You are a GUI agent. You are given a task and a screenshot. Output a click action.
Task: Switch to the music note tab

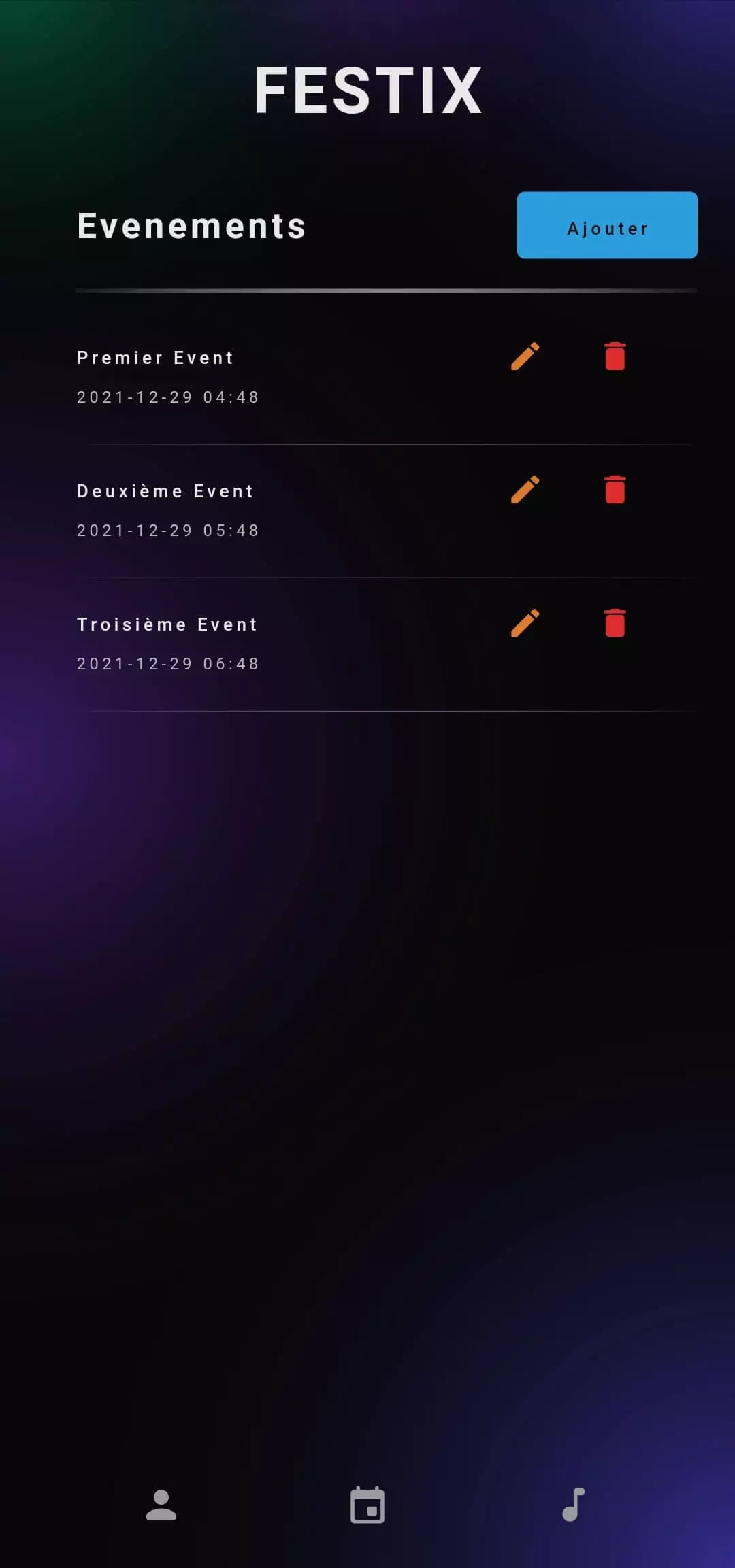(573, 1504)
